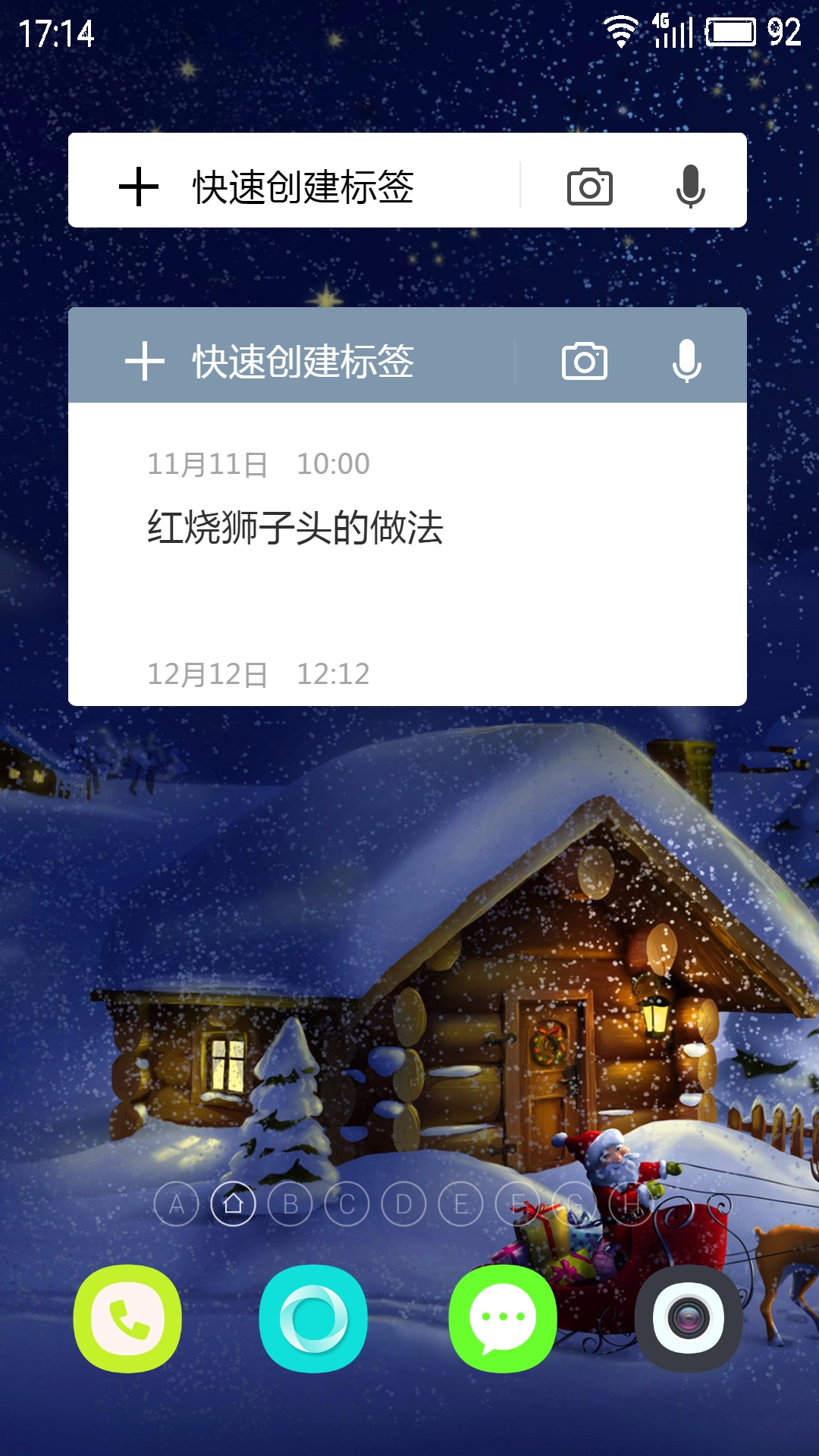Tap microphone icon in the white top widget

[x=690, y=187]
